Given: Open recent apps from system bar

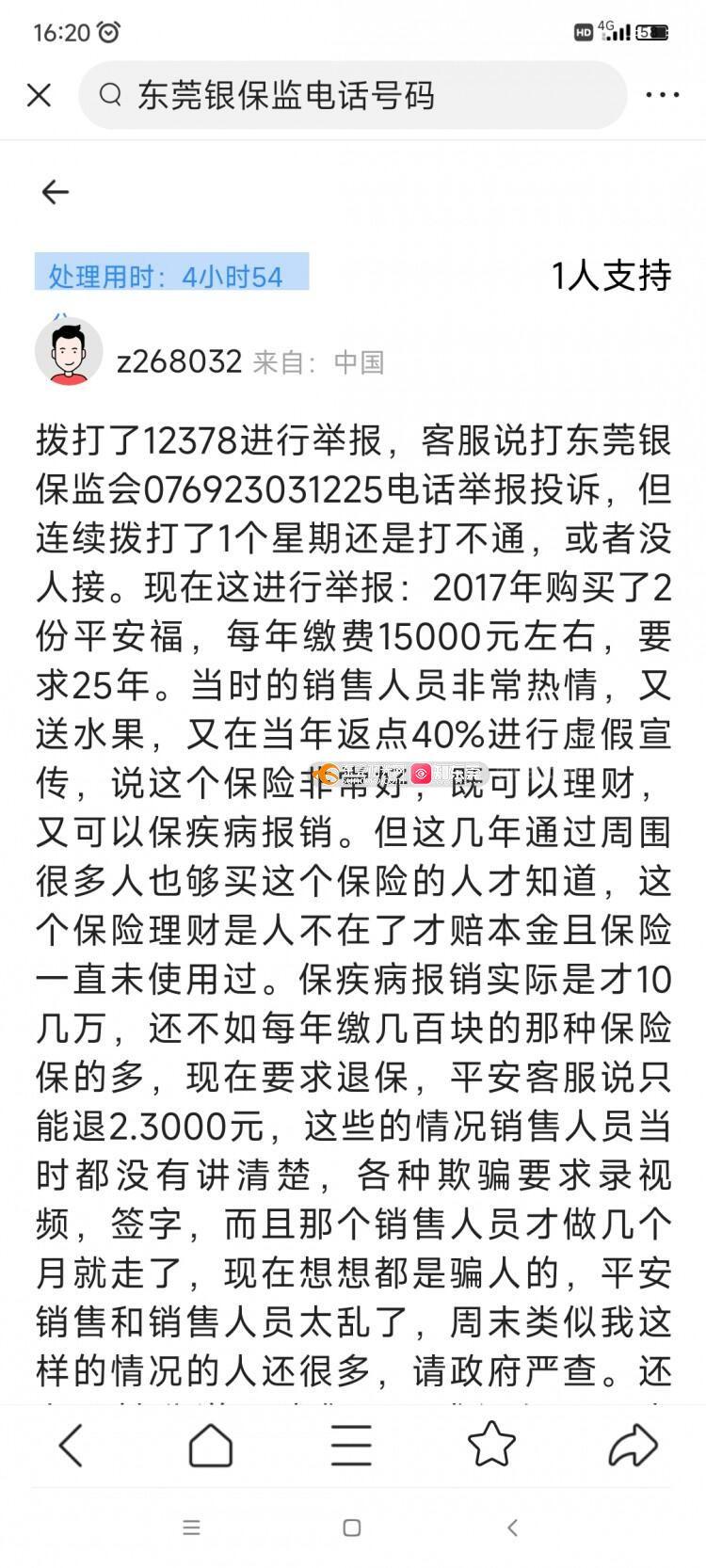Looking at the screenshot, I should click(x=191, y=1528).
